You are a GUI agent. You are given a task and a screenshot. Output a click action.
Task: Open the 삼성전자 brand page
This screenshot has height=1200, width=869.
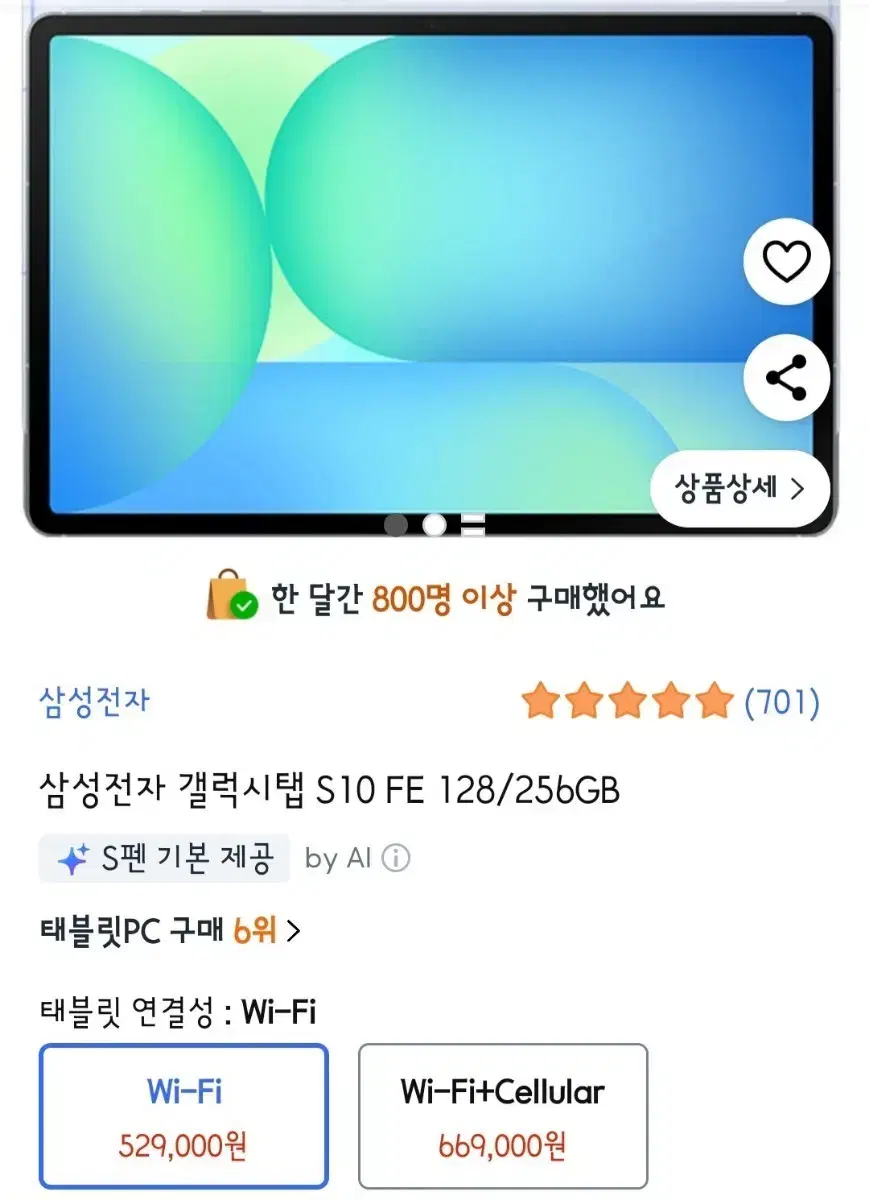coord(93,702)
